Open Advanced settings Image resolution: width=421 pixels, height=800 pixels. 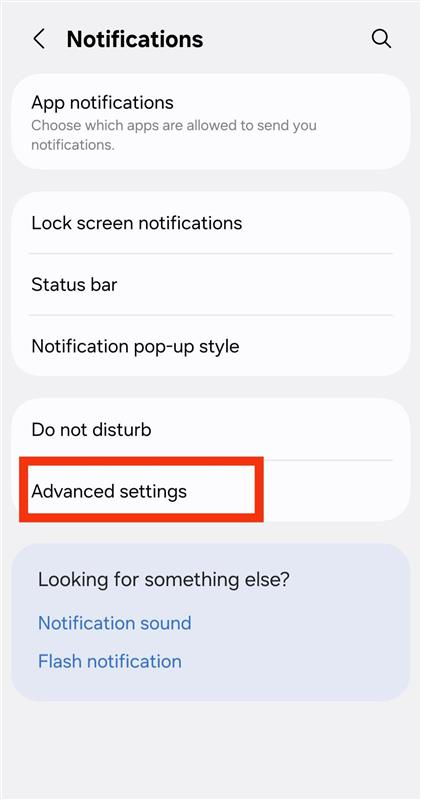click(210, 491)
